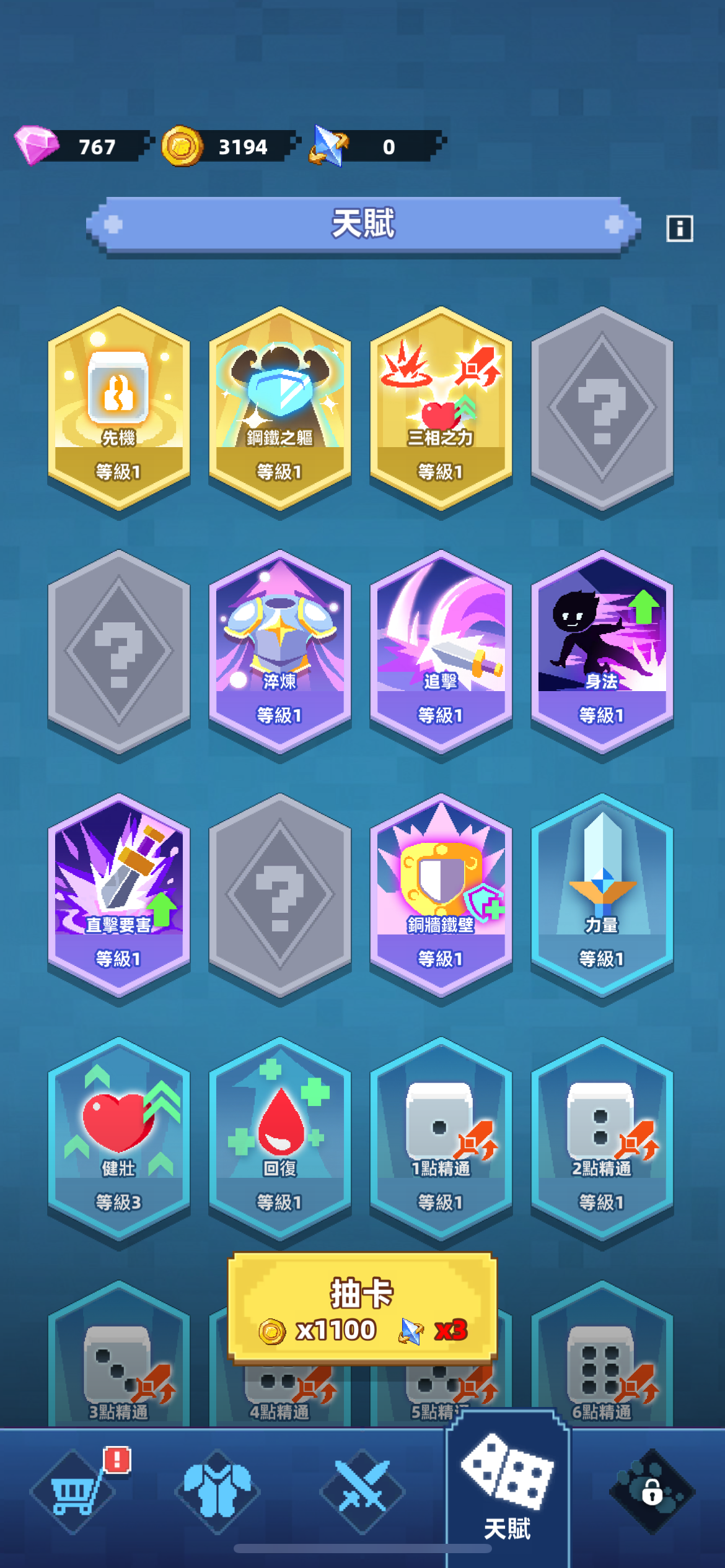Select the 鋼鐵之軀 talent card
This screenshot has height=1568, width=725.
tap(279, 407)
